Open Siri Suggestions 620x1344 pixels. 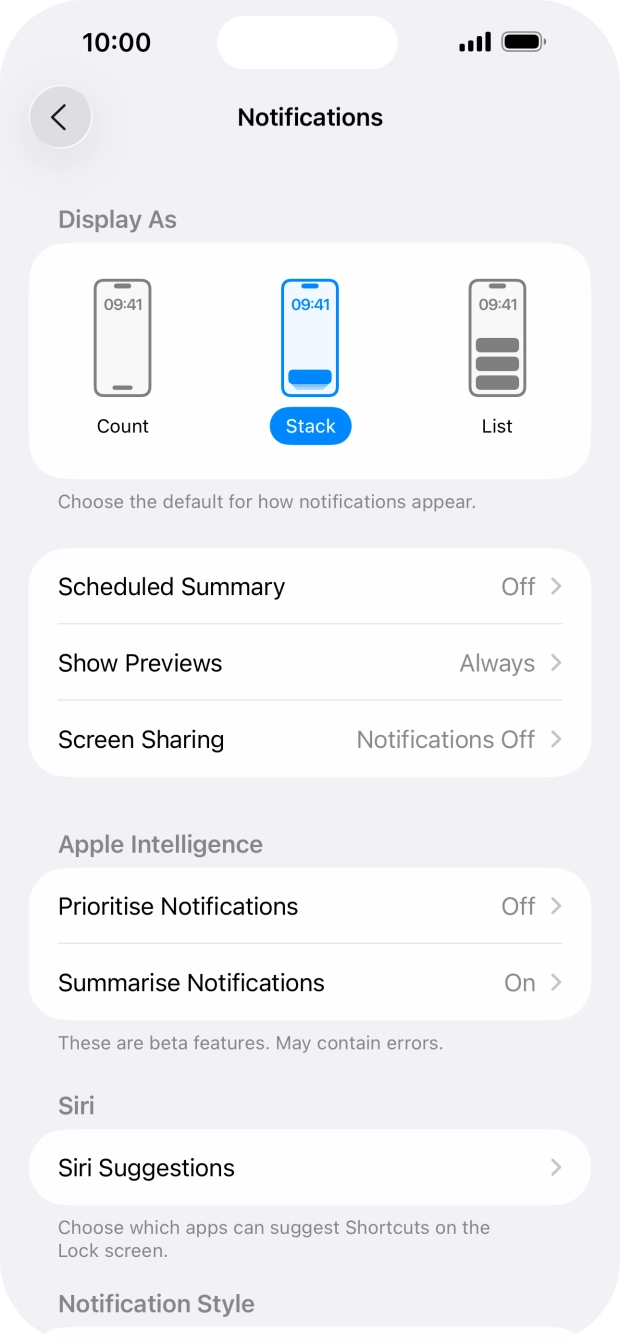pos(310,1168)
